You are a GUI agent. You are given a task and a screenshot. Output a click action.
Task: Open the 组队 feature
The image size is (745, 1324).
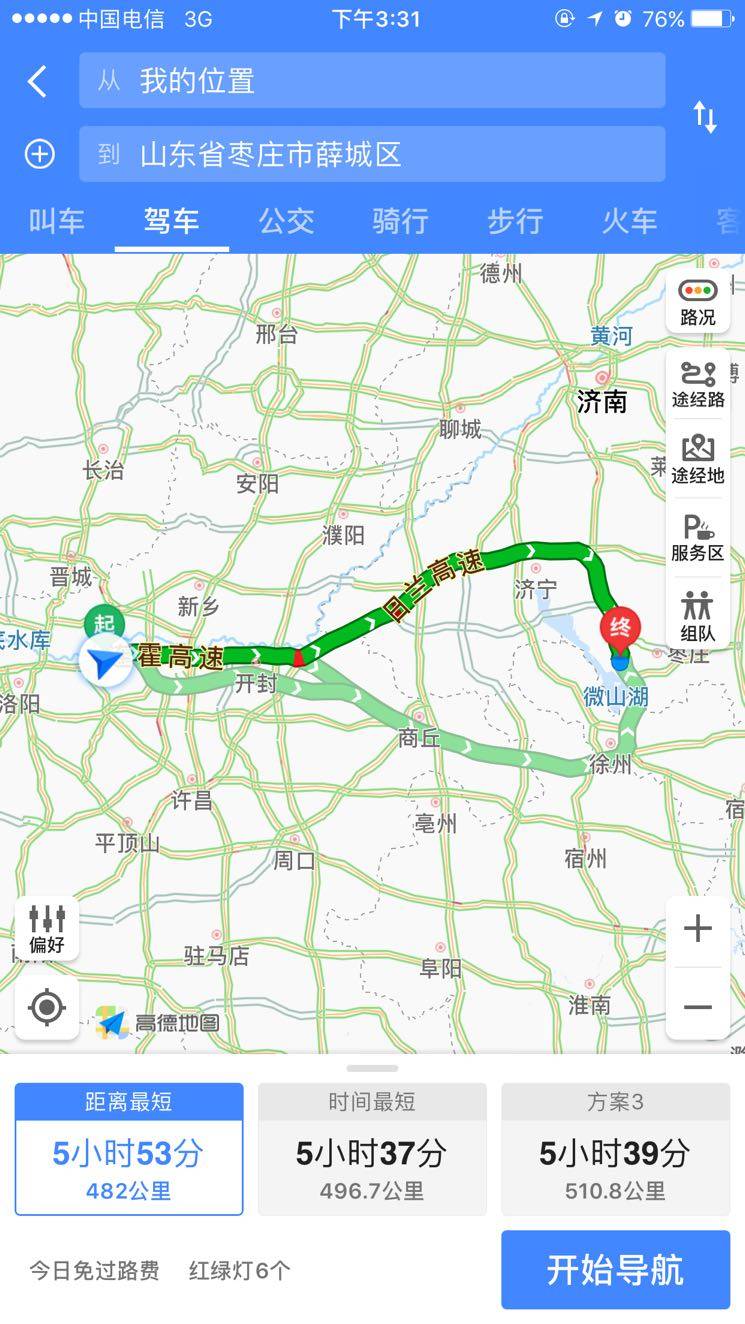(x=698, y=616)
